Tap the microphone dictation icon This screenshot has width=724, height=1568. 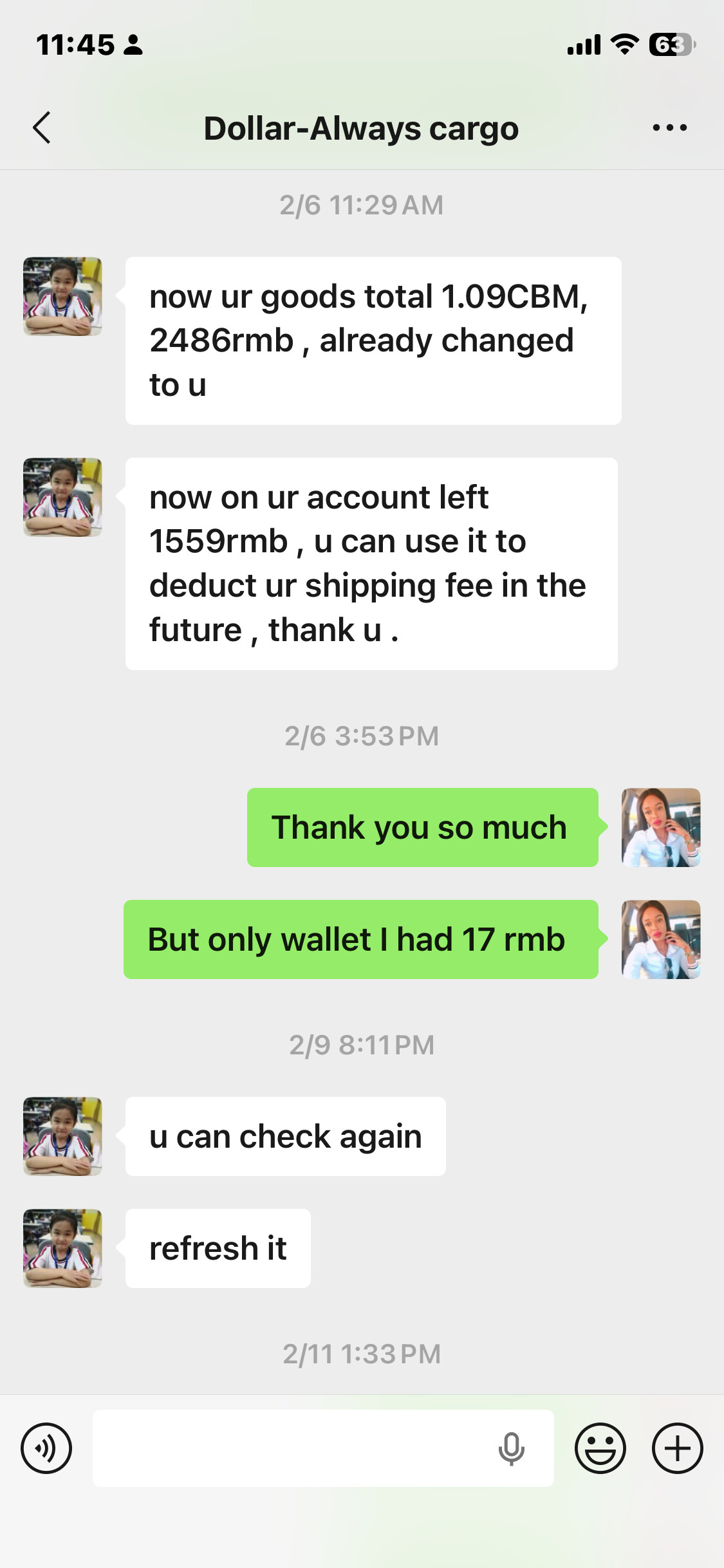512,1448
